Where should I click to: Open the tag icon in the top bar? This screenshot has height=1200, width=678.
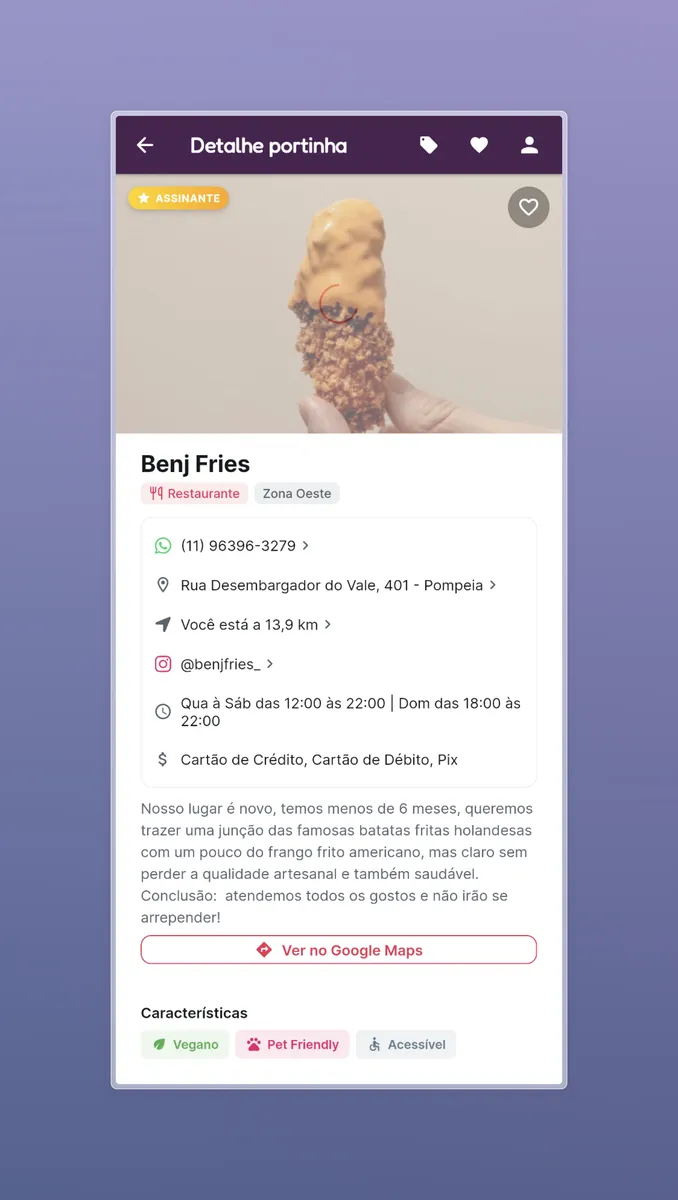click(428, 145)
